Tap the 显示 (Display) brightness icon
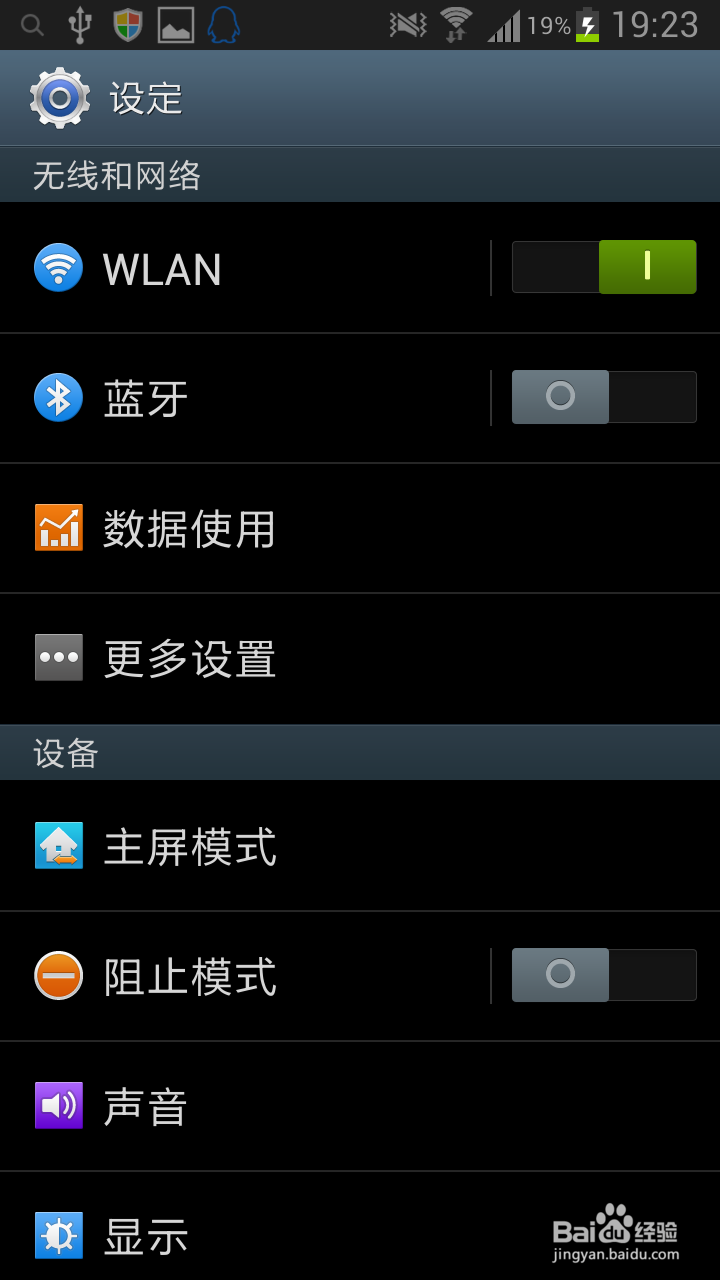720x1280 pixels. tap(58, 1235)
